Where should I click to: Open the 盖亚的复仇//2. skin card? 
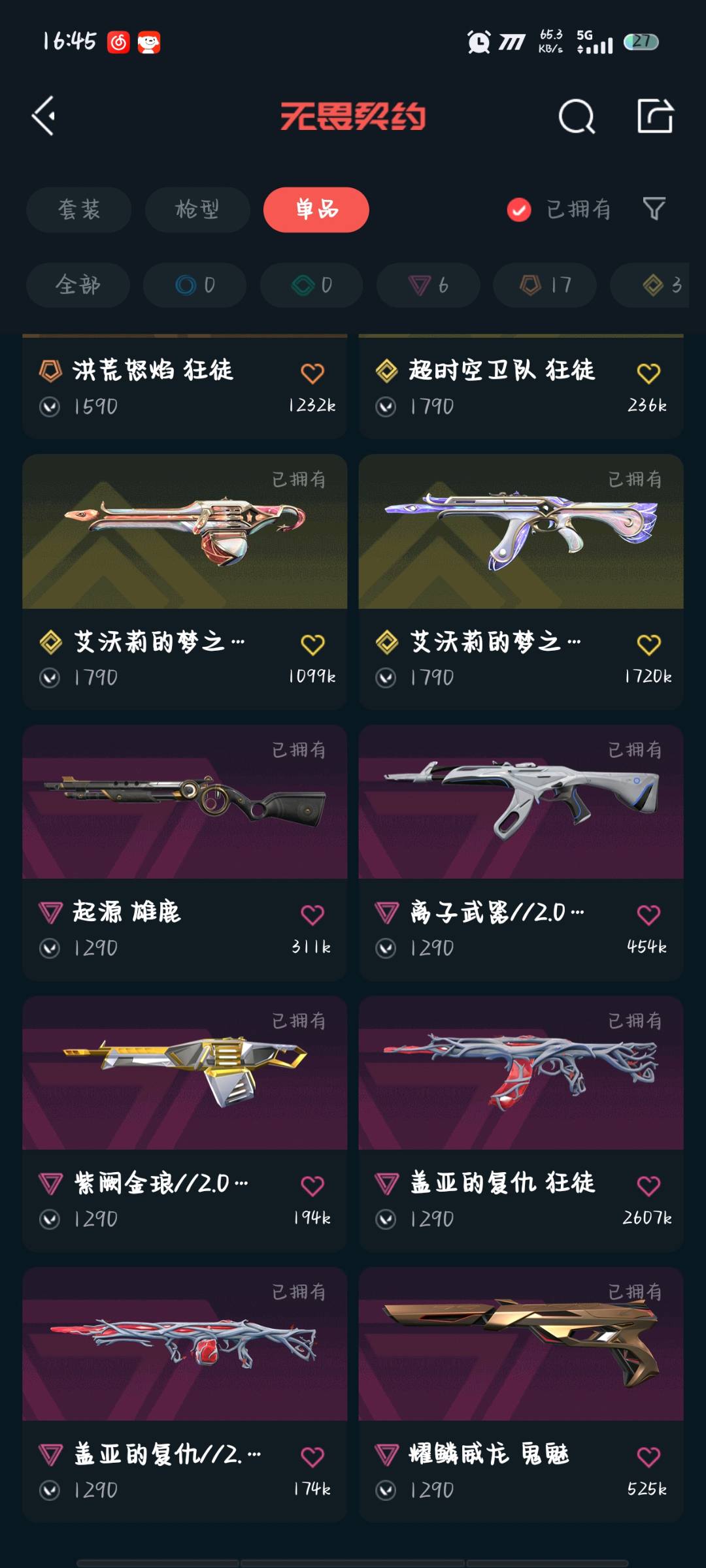point(185,1394)
